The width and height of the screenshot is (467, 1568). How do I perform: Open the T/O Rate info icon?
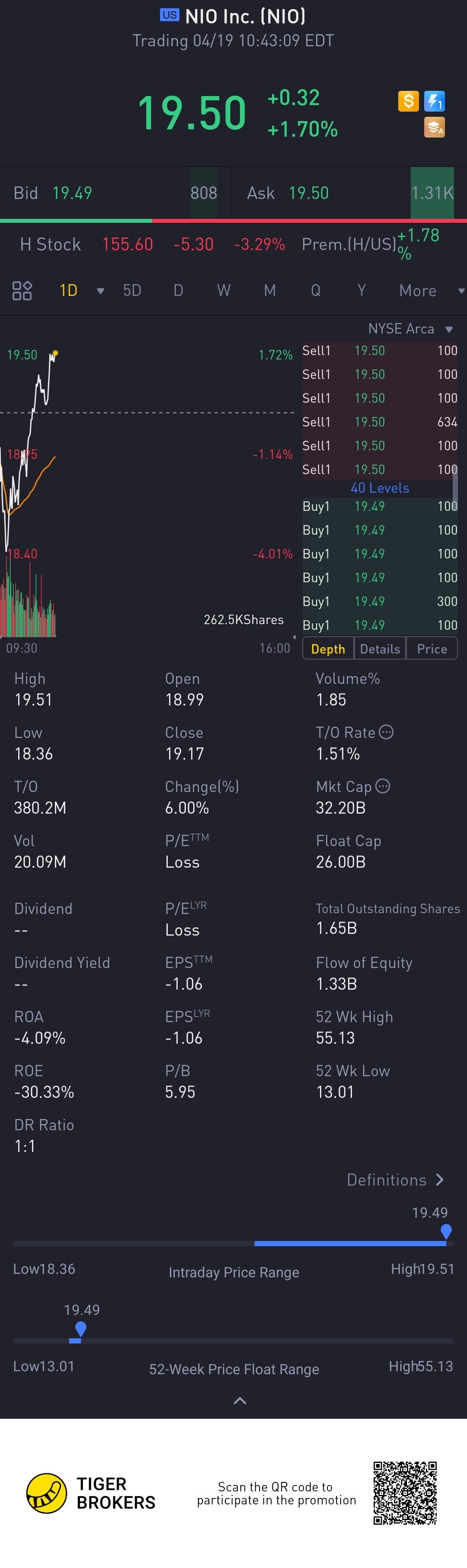point(386,731)
